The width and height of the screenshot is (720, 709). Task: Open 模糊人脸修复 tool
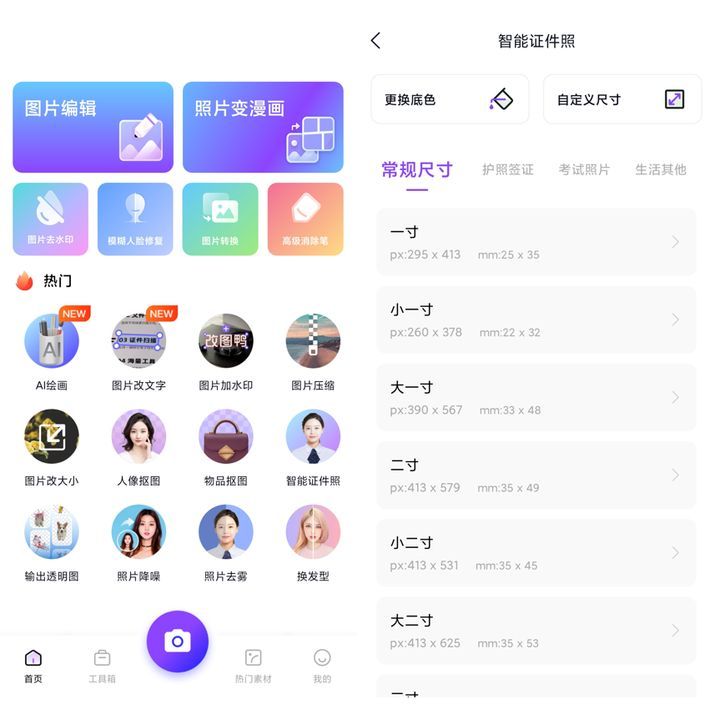[x=135, y=219]
